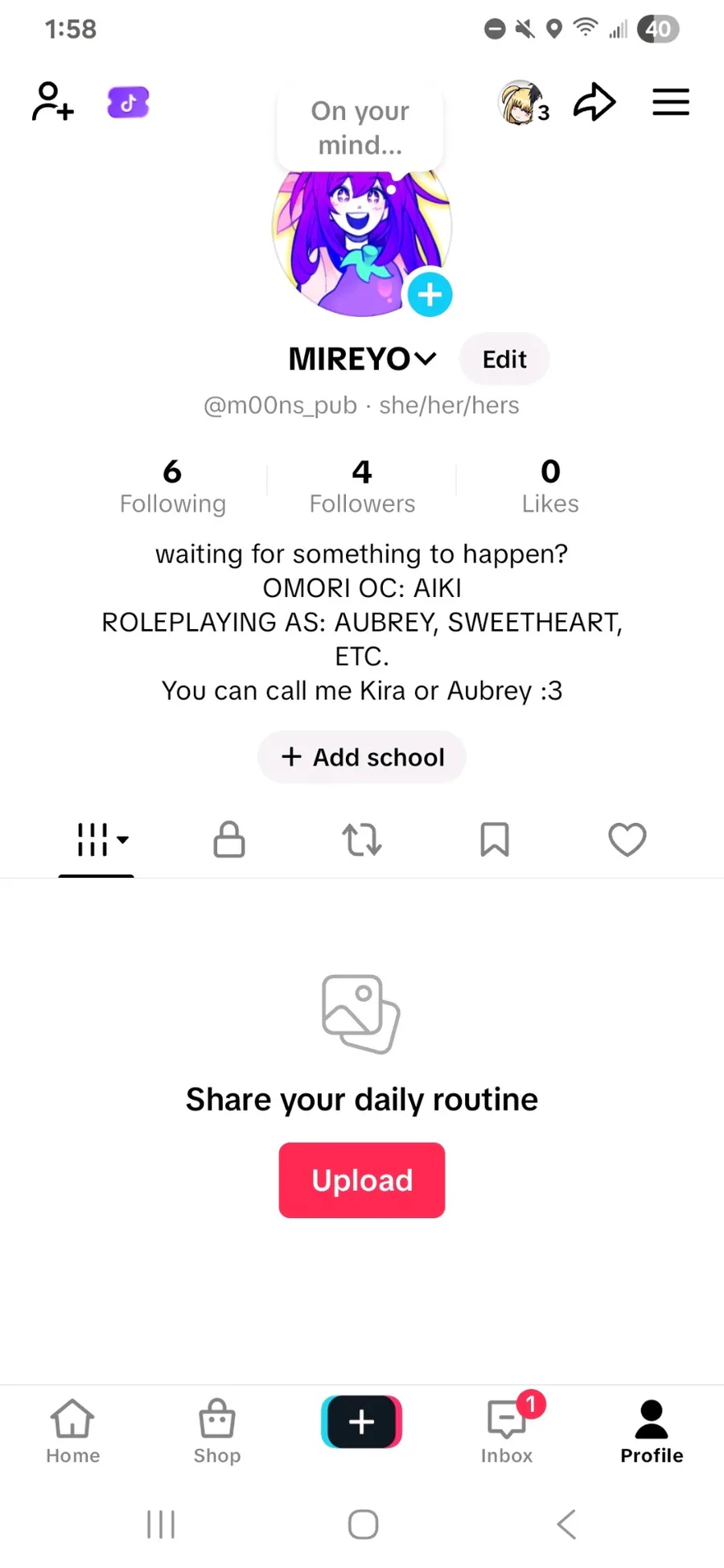Open the hamburger menu
Viewport: 724px width, 1568px height.
670,102
